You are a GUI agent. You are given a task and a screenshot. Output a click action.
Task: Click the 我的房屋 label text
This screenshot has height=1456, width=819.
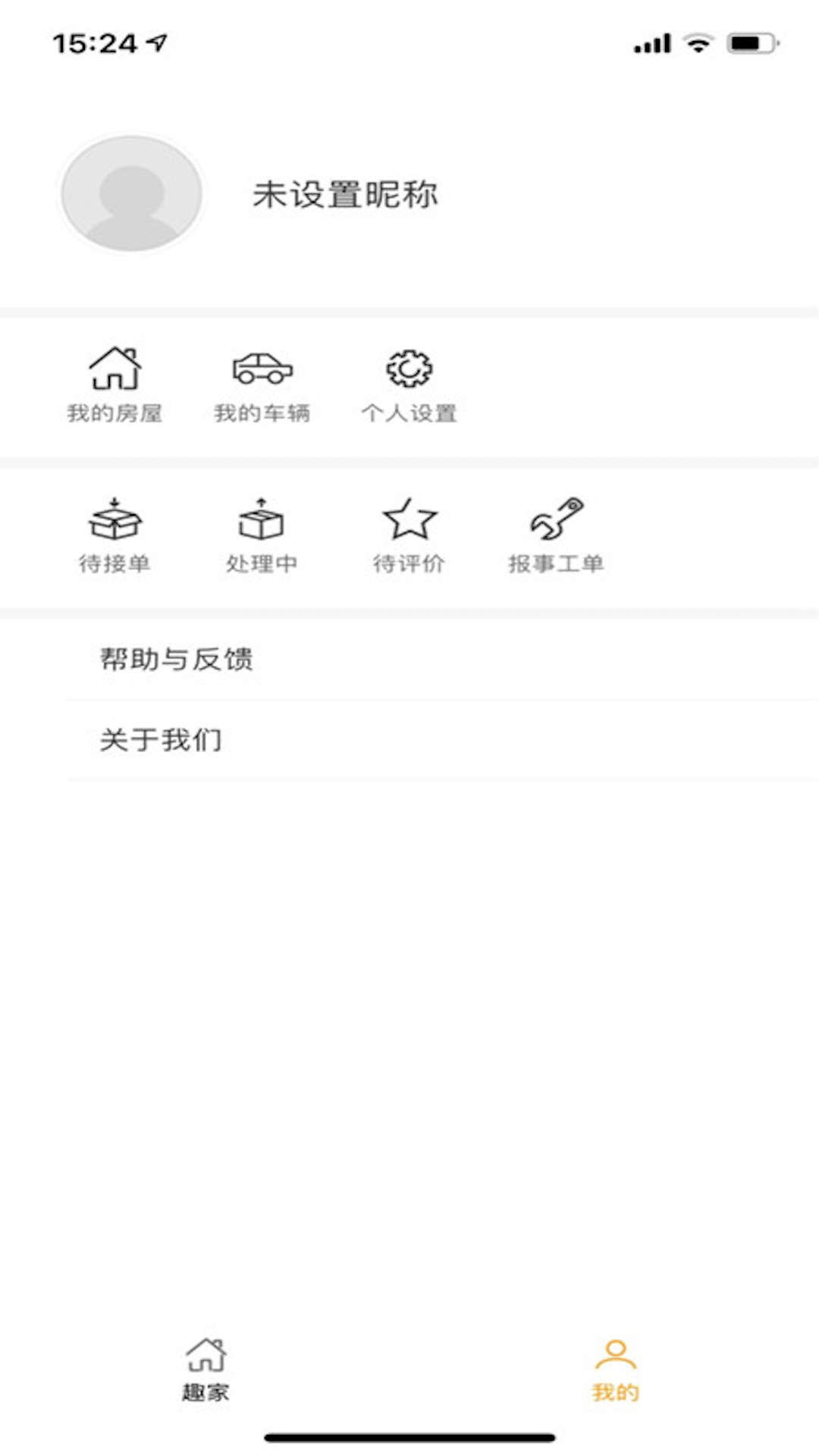[118, 413]
